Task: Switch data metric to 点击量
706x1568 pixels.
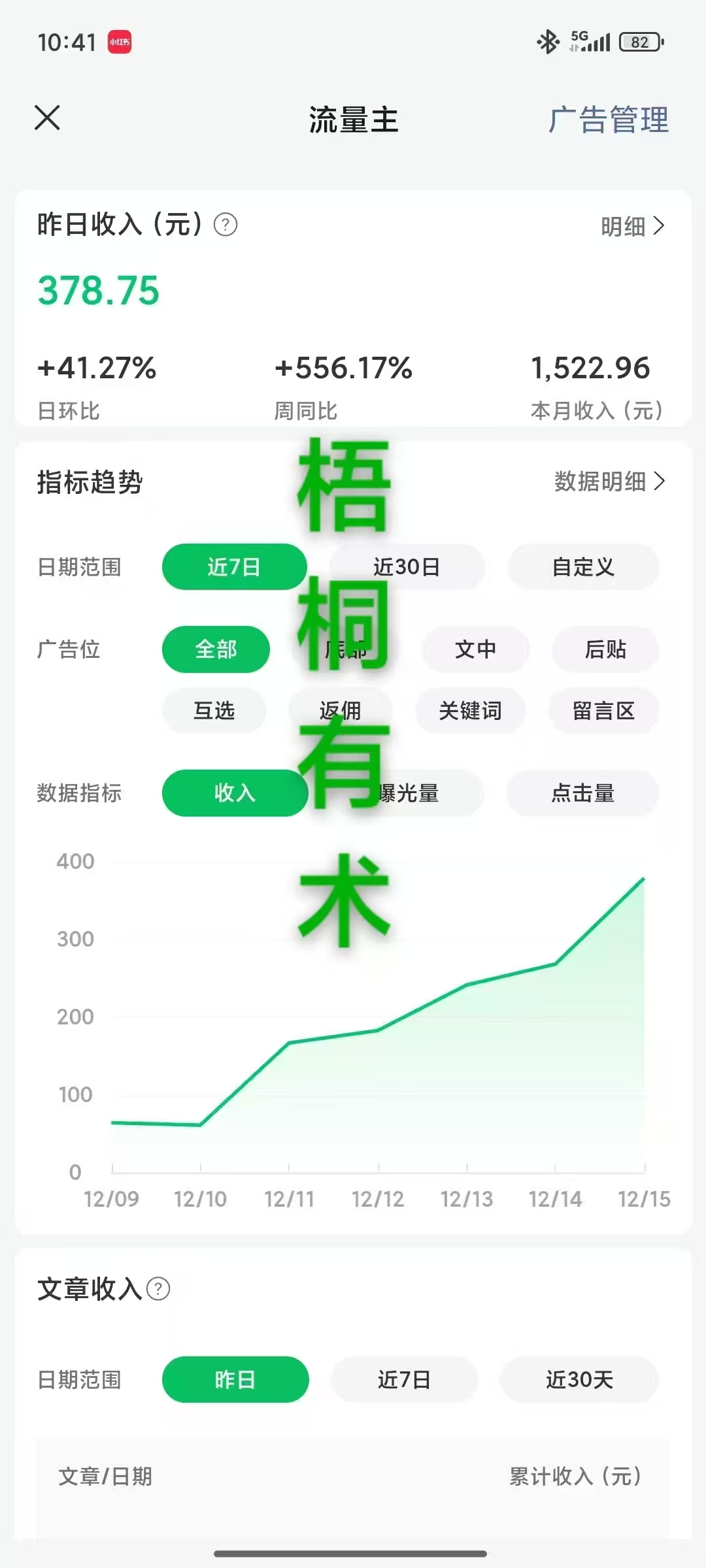Action: 582,793
